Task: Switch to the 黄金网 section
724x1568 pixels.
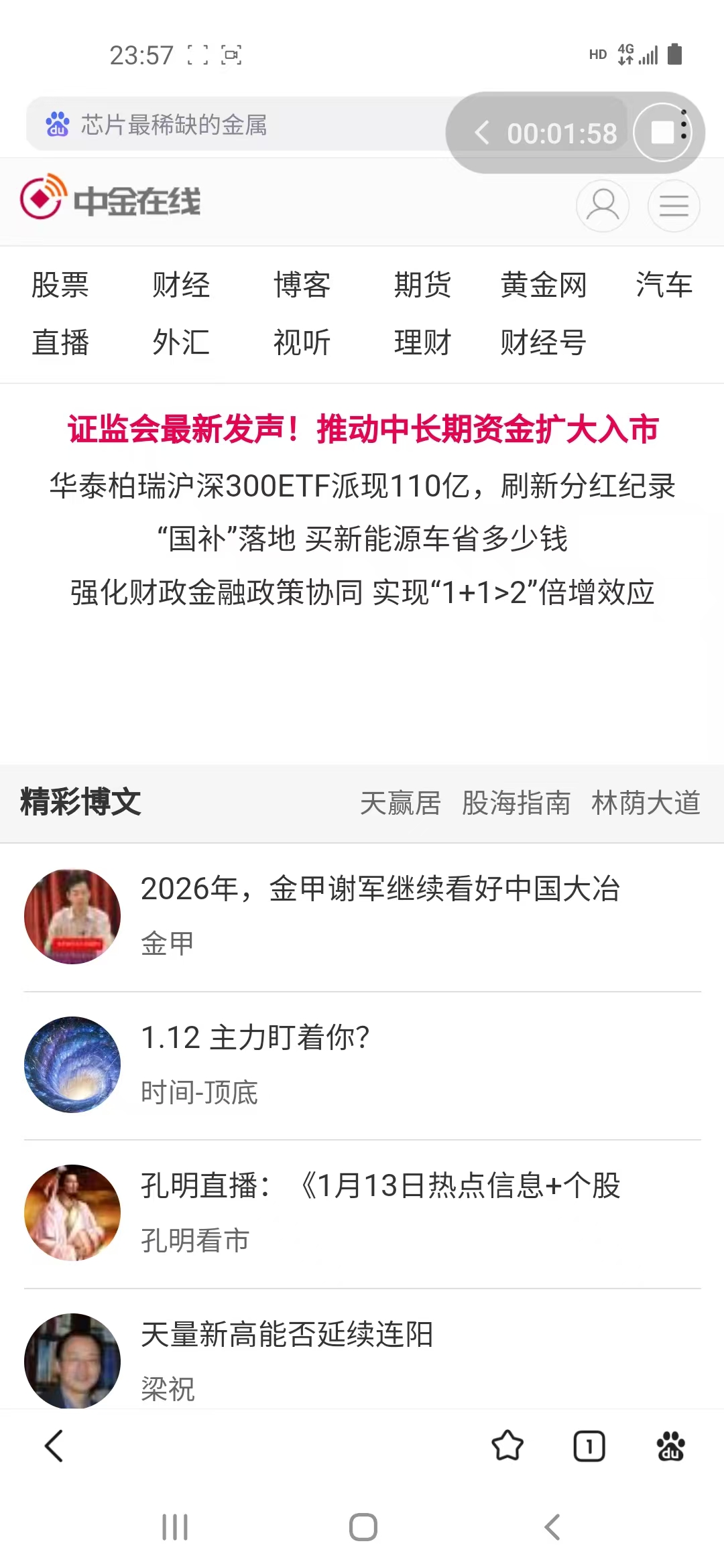Action: pos(543,285)
